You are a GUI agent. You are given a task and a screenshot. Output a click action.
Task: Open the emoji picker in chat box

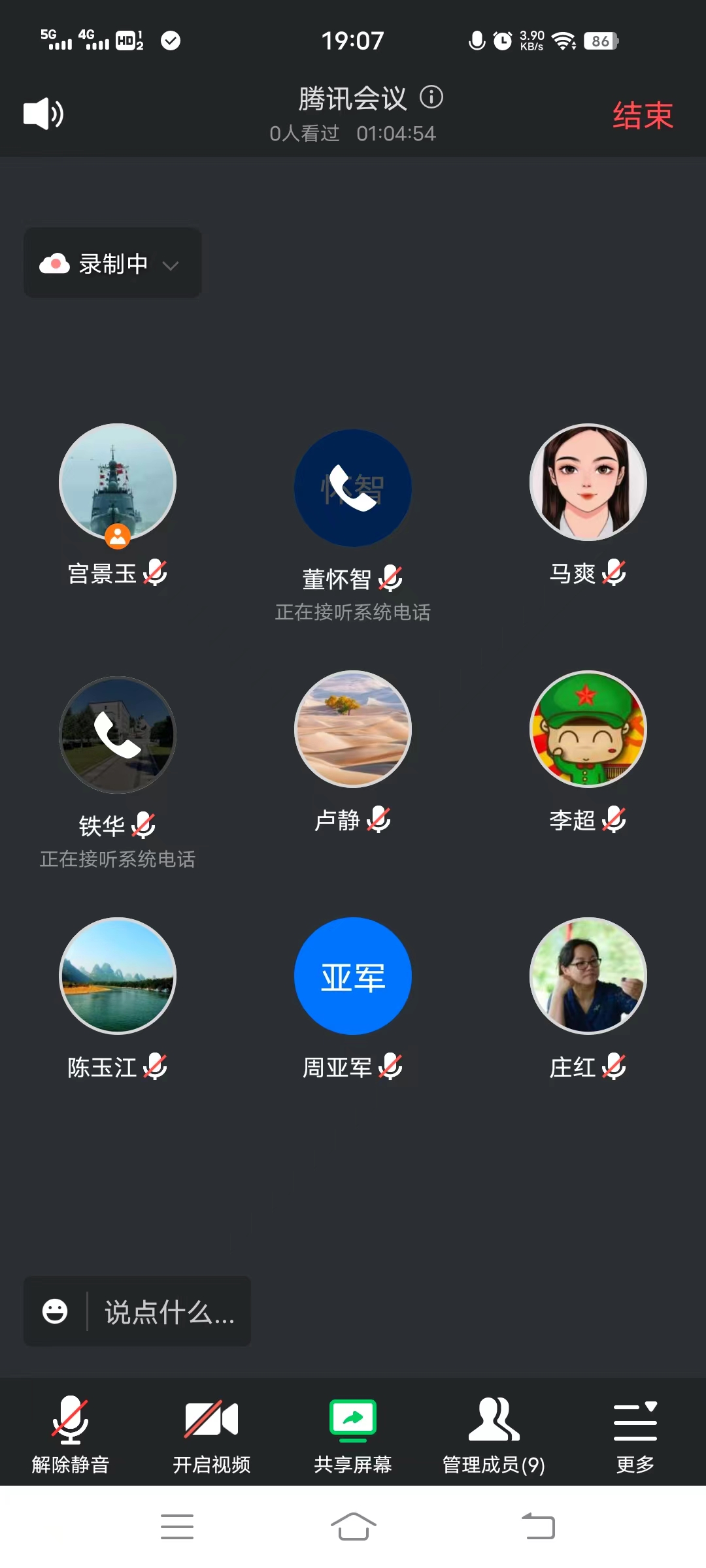55,1311
